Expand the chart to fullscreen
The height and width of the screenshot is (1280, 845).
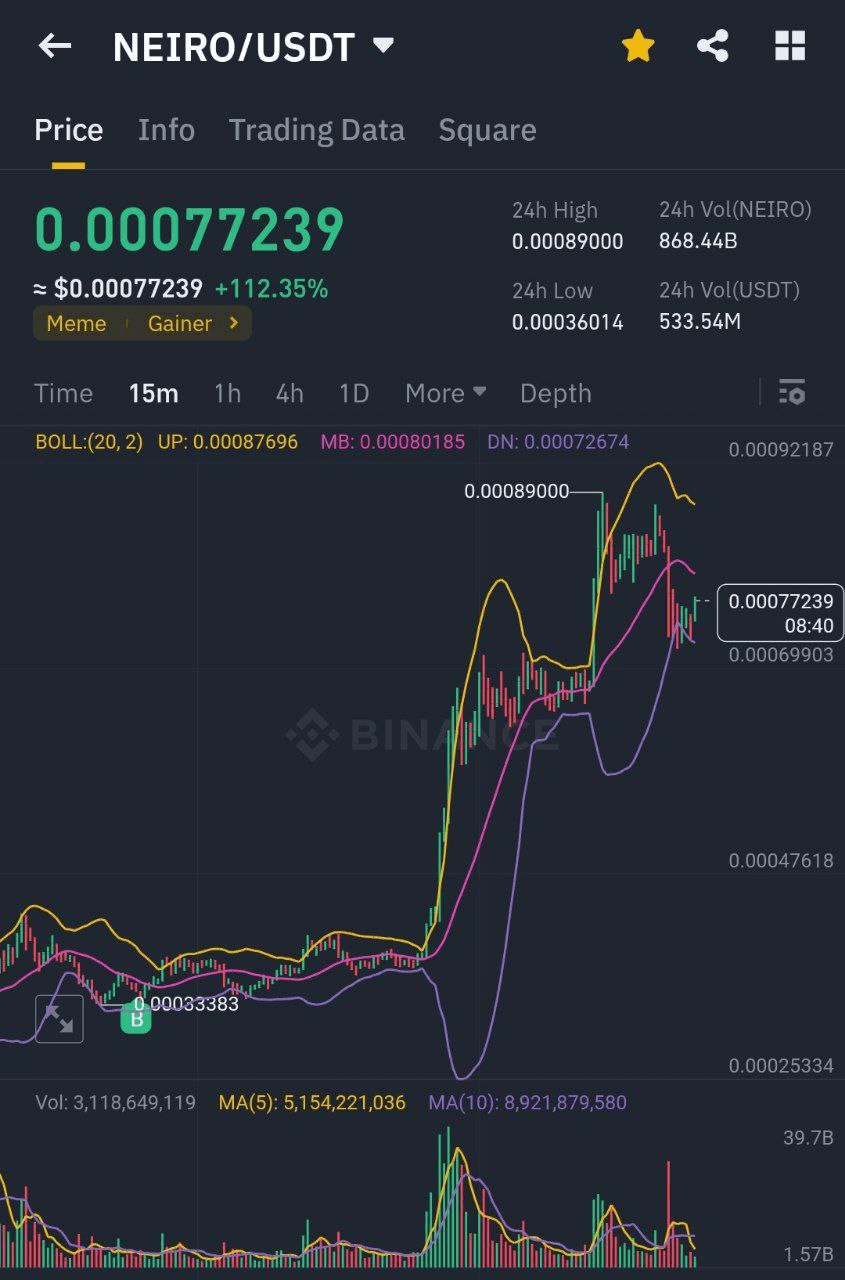pyautogui.click(x=59, y=1019)
